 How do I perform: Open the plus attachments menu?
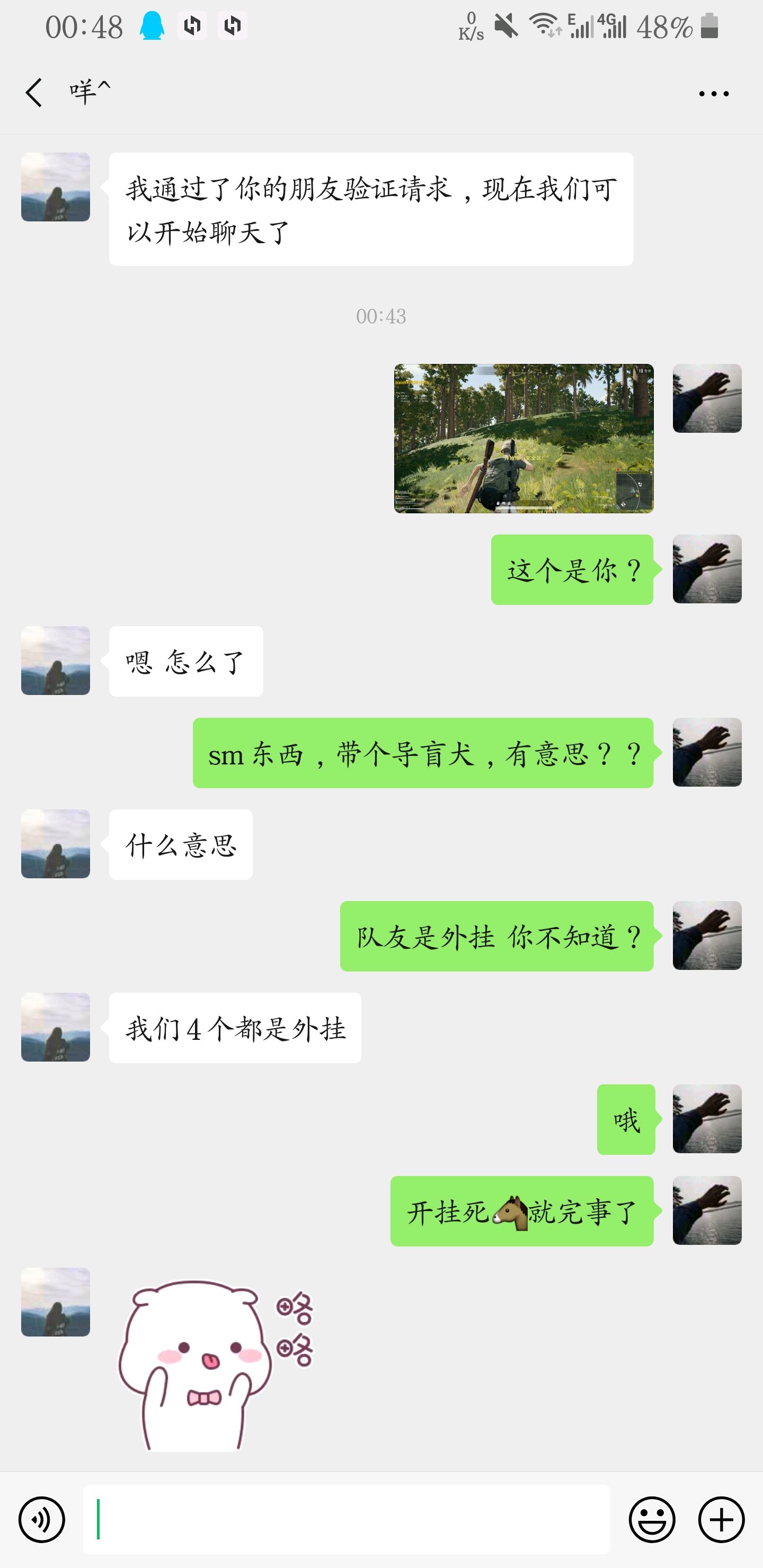[721, 1520]
